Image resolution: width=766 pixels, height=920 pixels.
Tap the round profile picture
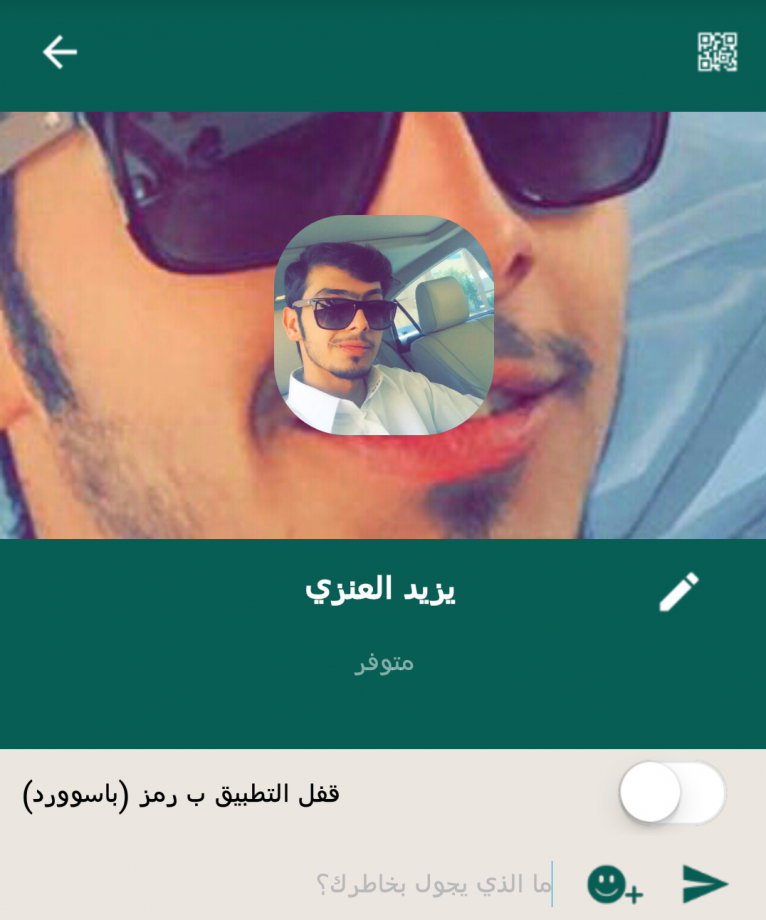pyautogui.click(x=383, y=325)
